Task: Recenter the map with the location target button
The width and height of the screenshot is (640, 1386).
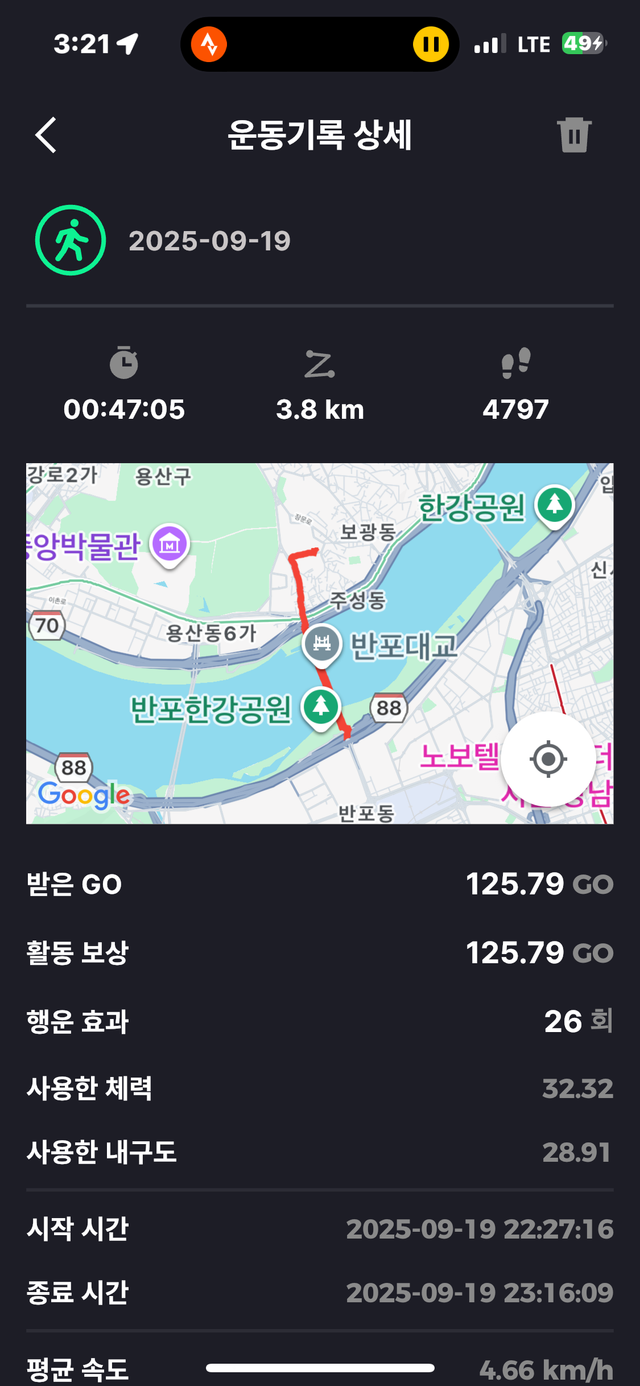Action: (547, 760)
